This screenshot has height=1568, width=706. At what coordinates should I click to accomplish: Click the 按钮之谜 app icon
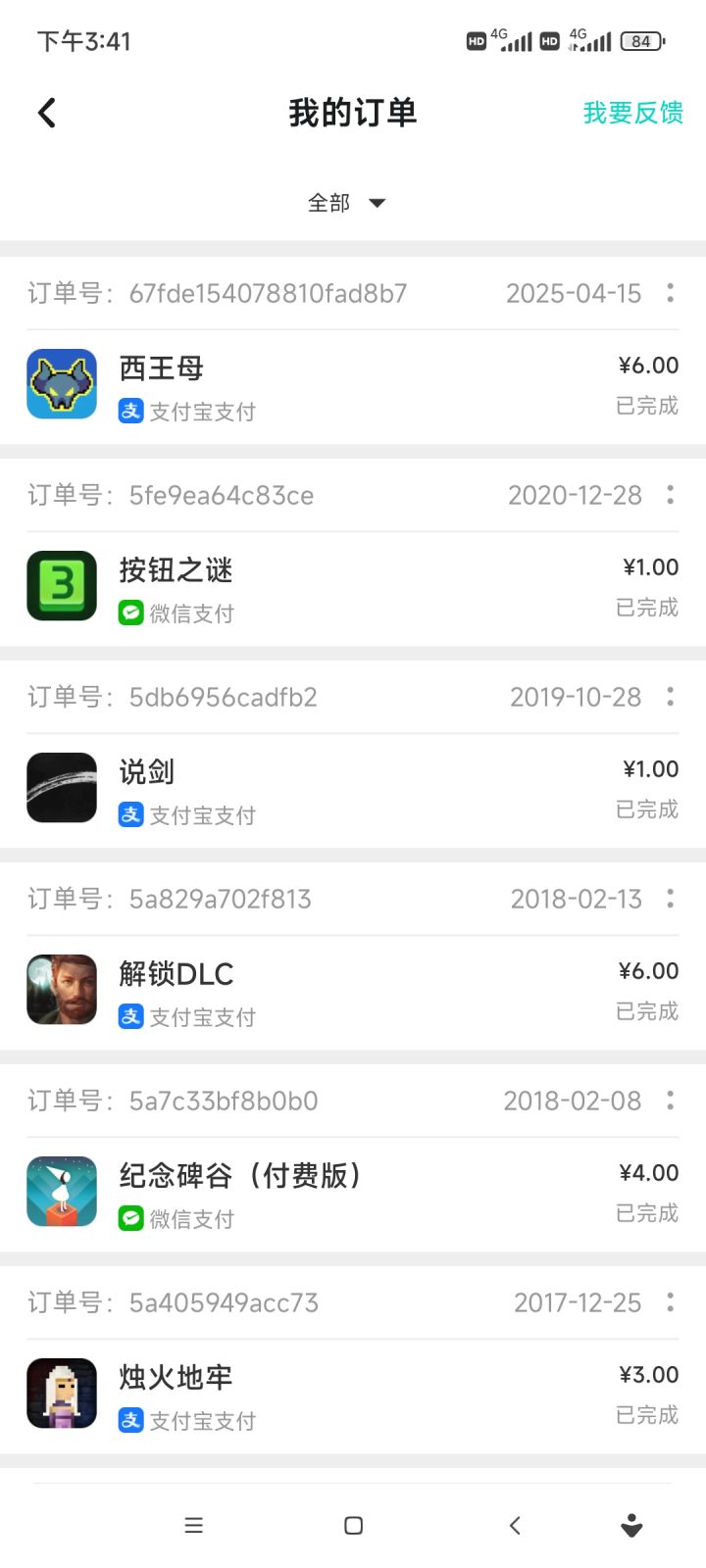tap(61, 586)
